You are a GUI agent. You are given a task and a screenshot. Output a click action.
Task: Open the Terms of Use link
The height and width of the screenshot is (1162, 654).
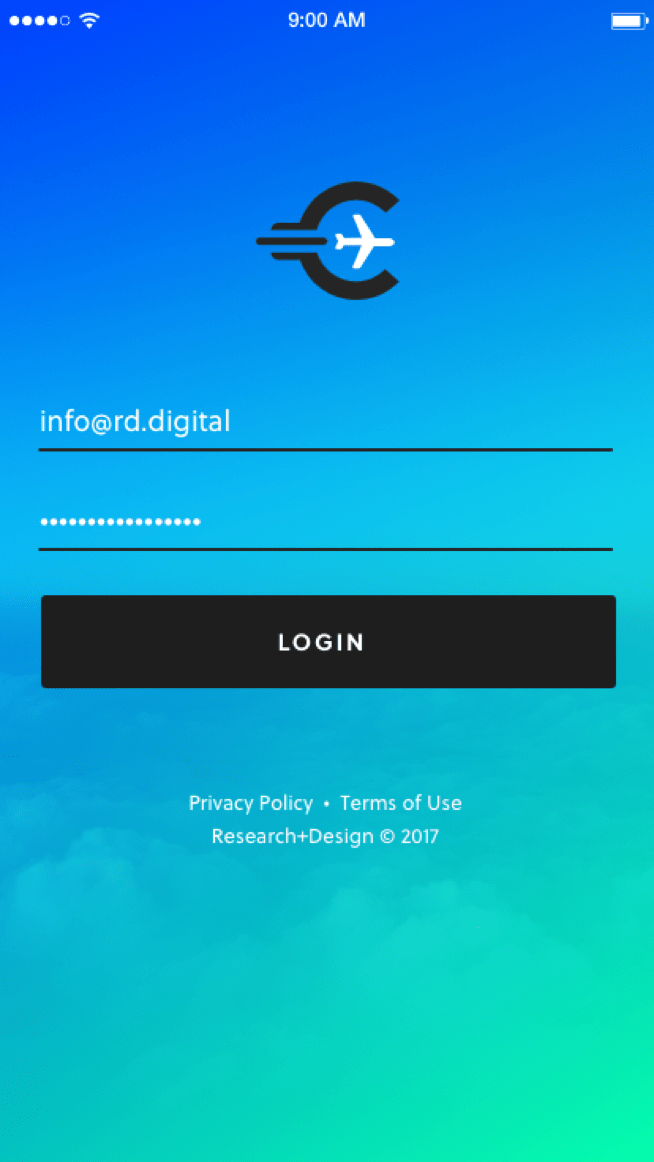pos(400,803)
